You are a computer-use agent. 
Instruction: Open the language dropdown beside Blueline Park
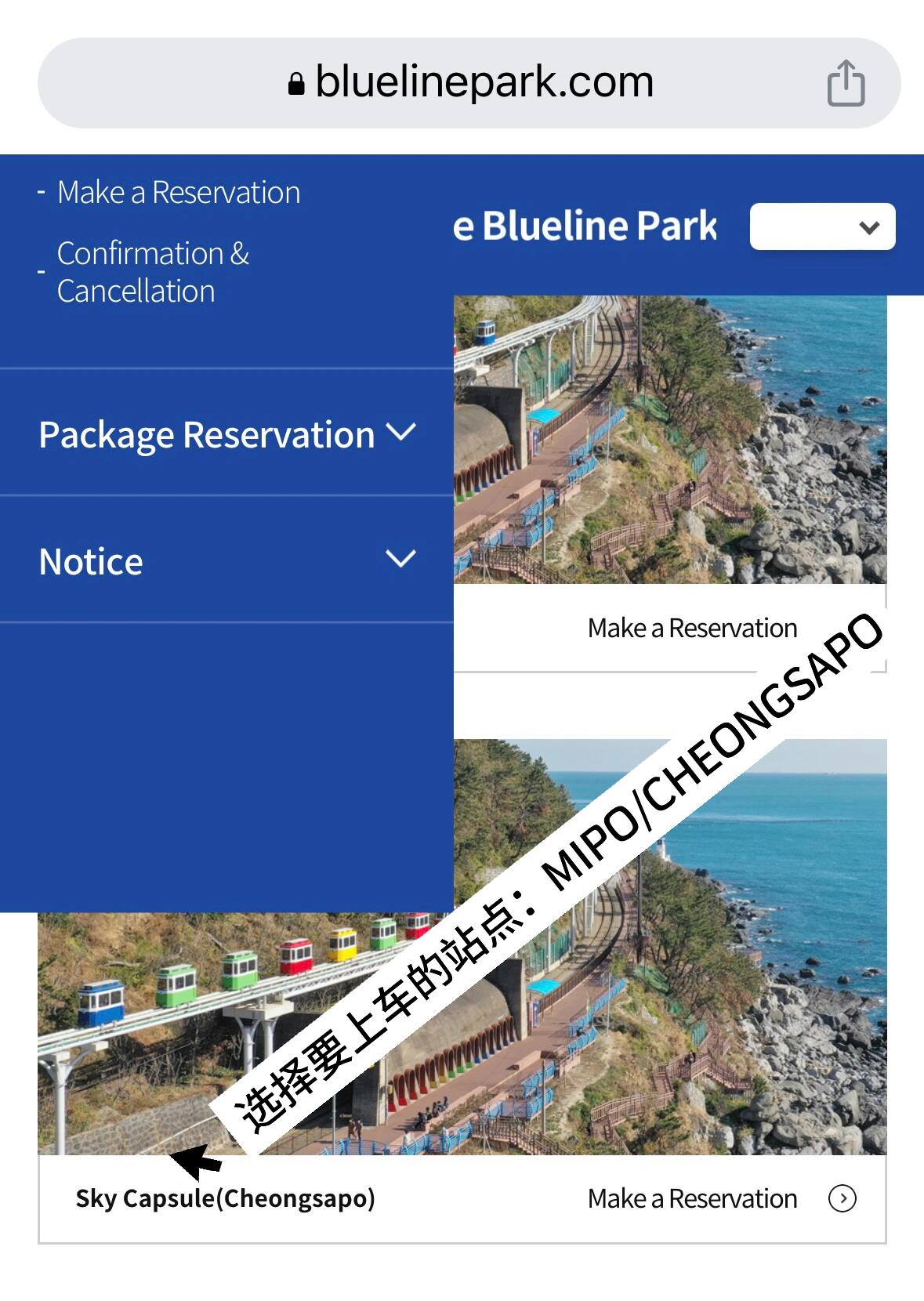(822, 227)
